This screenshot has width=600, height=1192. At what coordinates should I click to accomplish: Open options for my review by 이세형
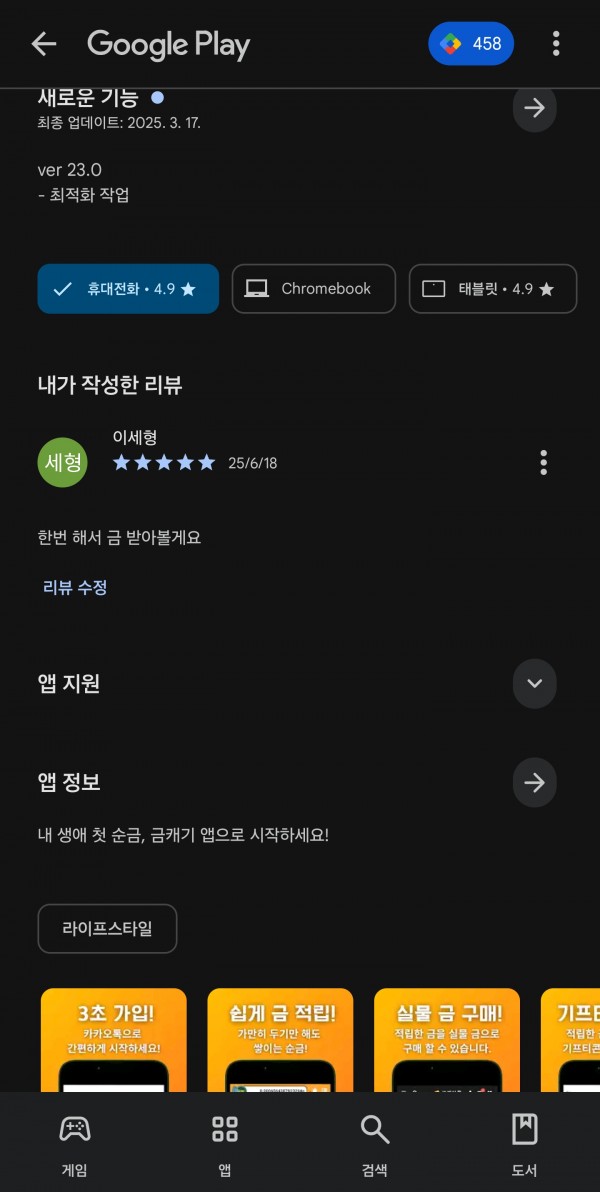543,462
